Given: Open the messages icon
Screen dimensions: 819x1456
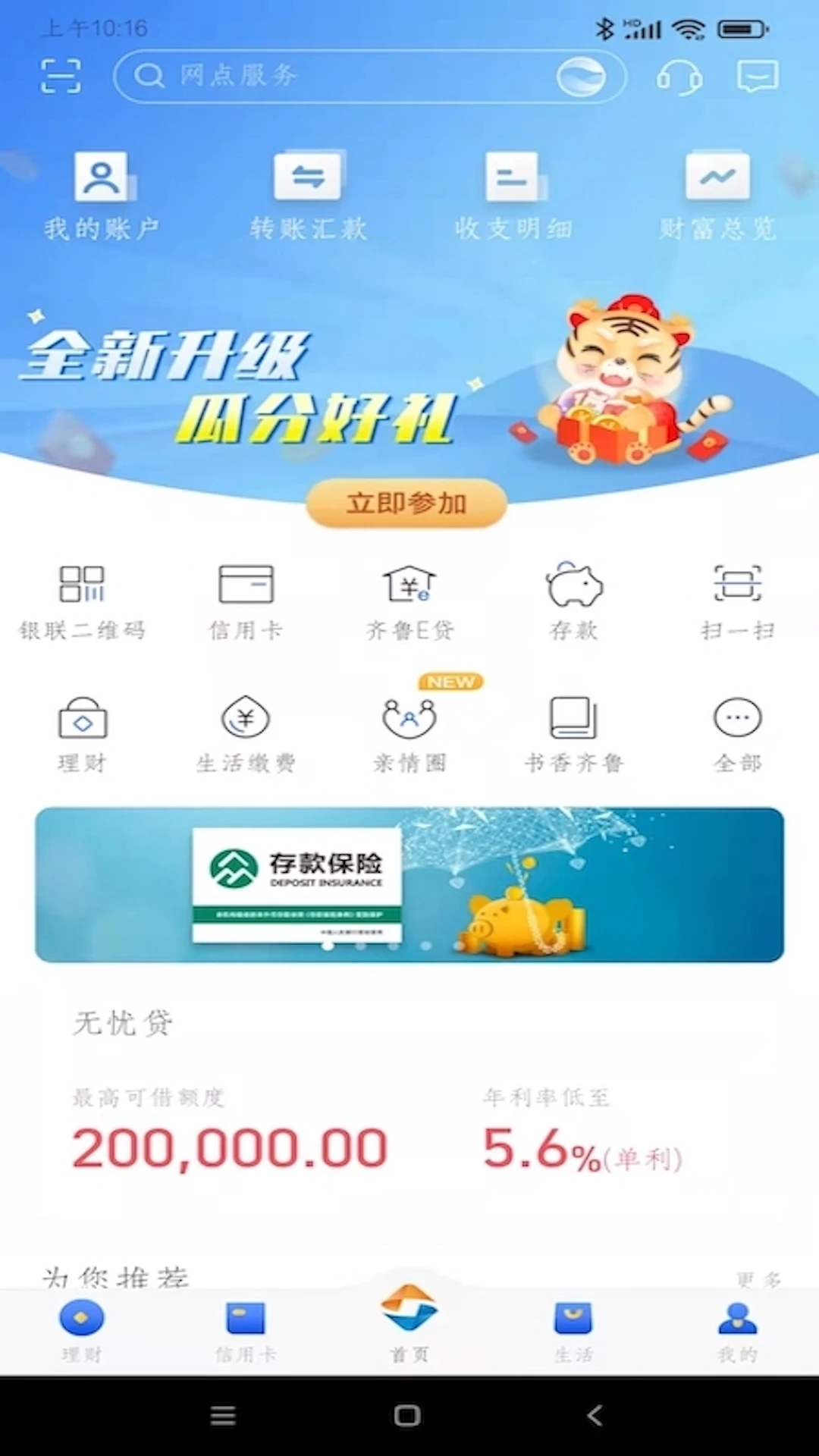Looking at the screenshot, I should point(758,77).
